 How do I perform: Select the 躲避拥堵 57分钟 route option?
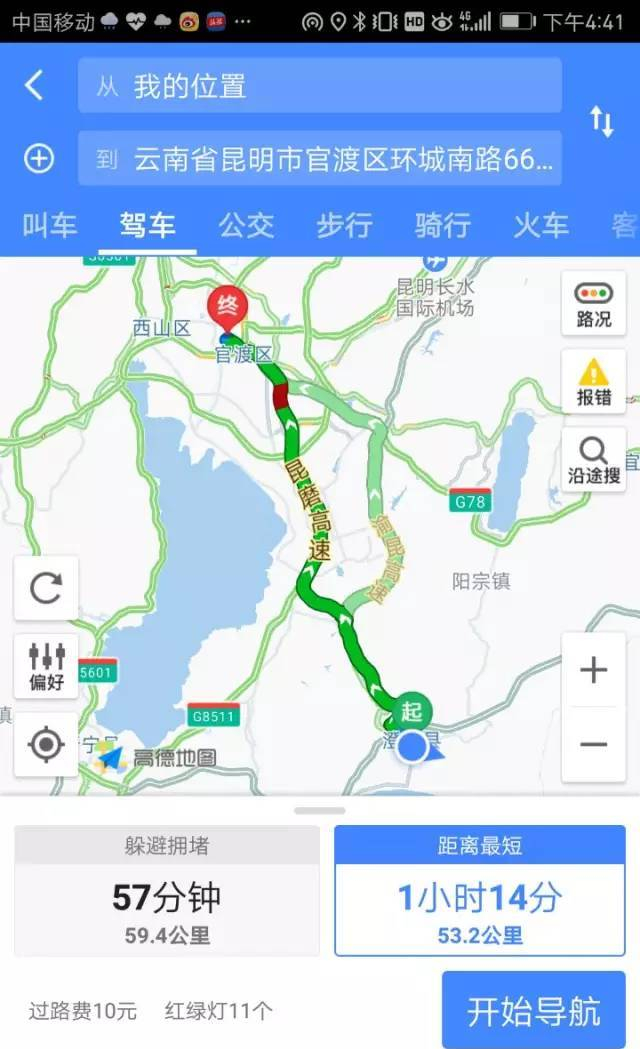[x=167, y=890]
